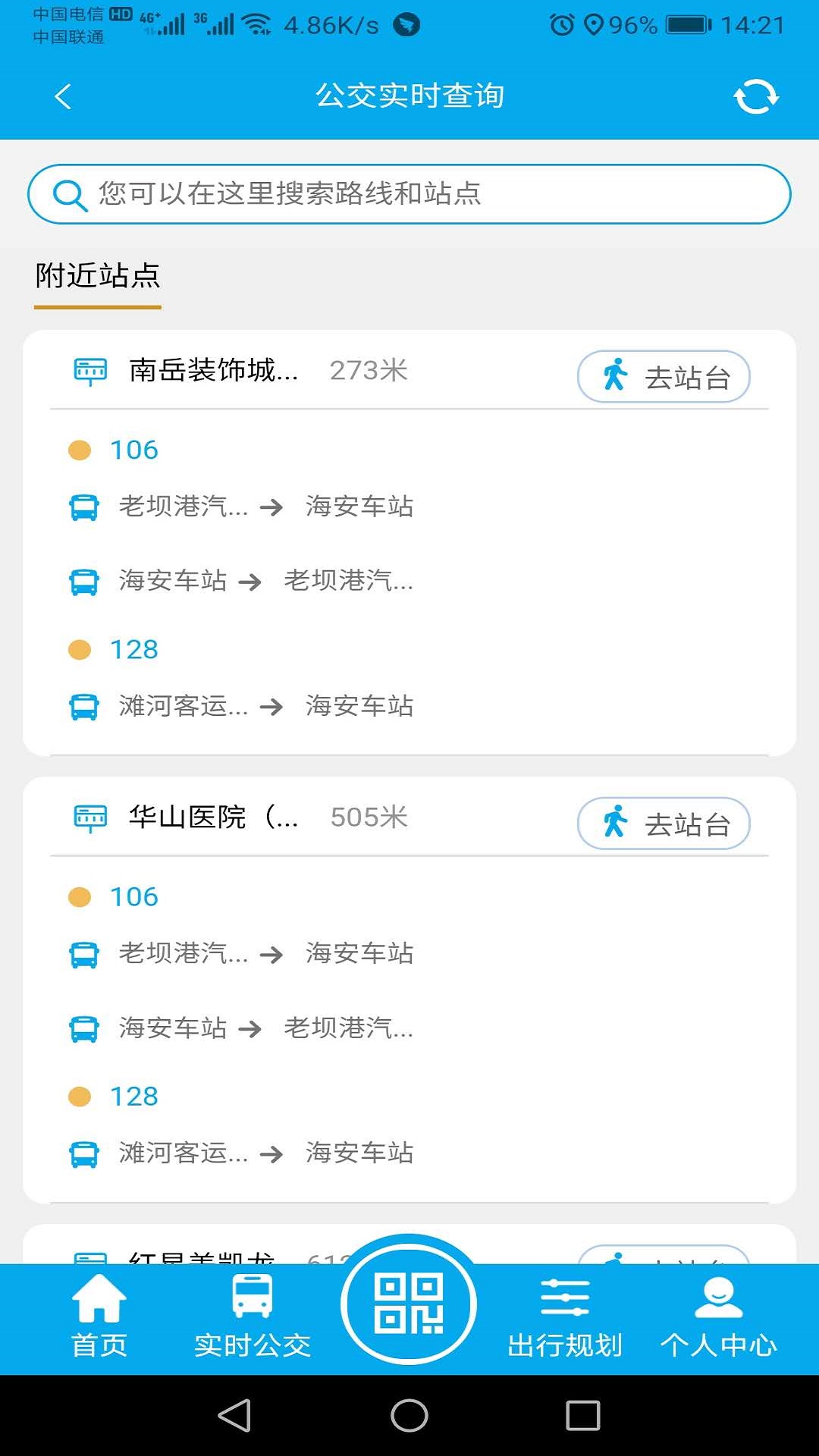
Task: Switch to the 附近站点 tab
Action: [97, 278]
